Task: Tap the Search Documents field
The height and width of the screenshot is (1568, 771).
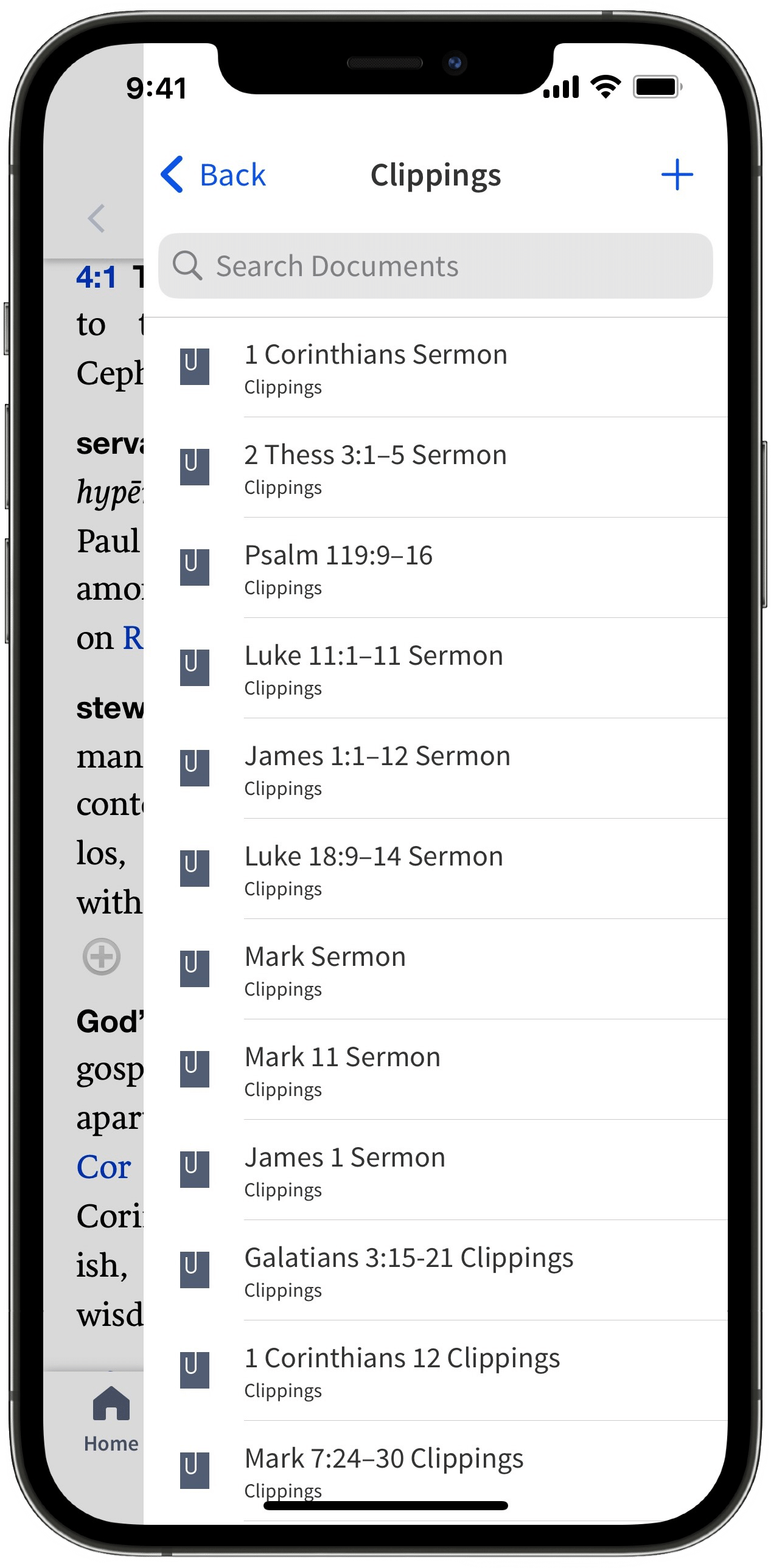Action: (435, 266)
